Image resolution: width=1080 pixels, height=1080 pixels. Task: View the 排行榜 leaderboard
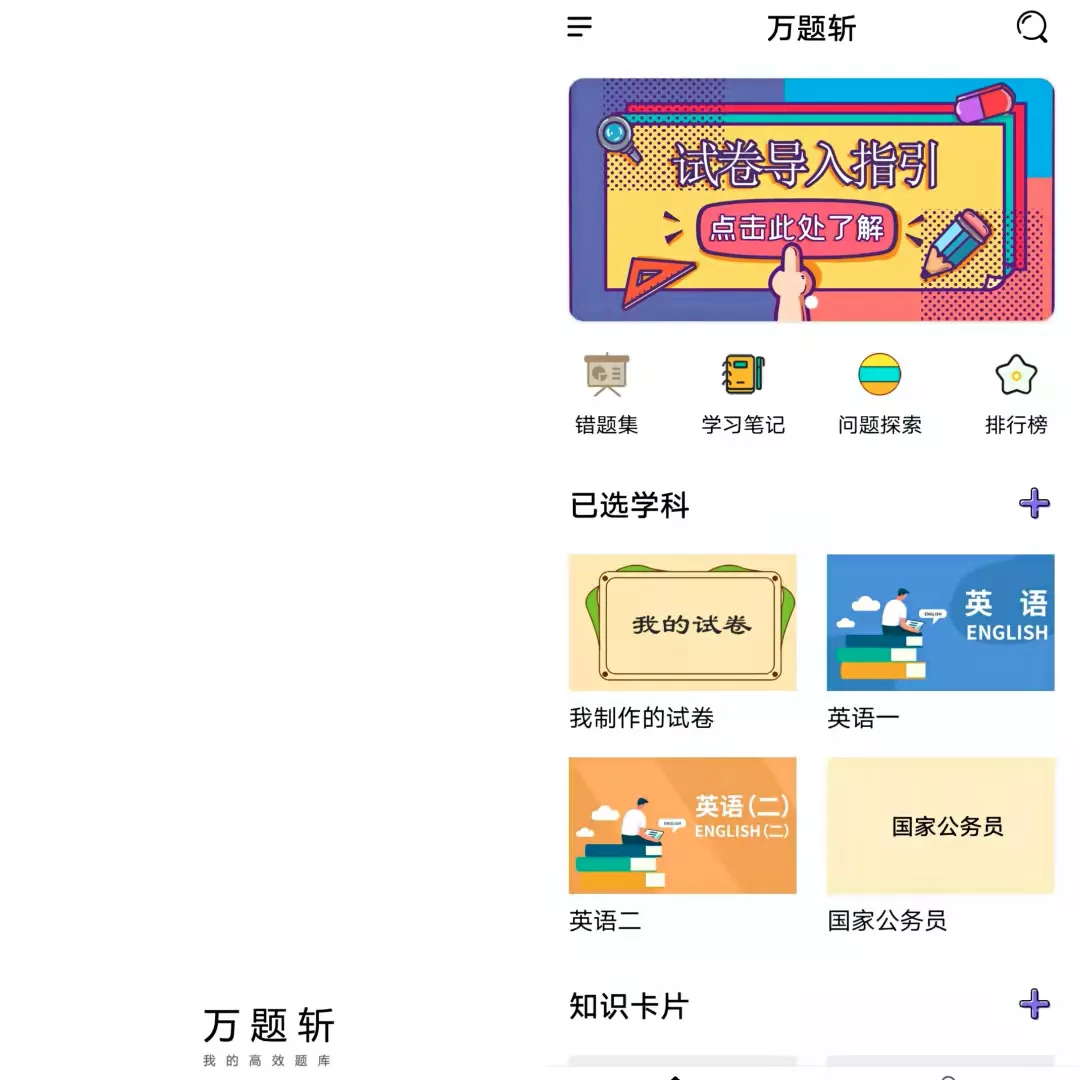point(1016,394)
